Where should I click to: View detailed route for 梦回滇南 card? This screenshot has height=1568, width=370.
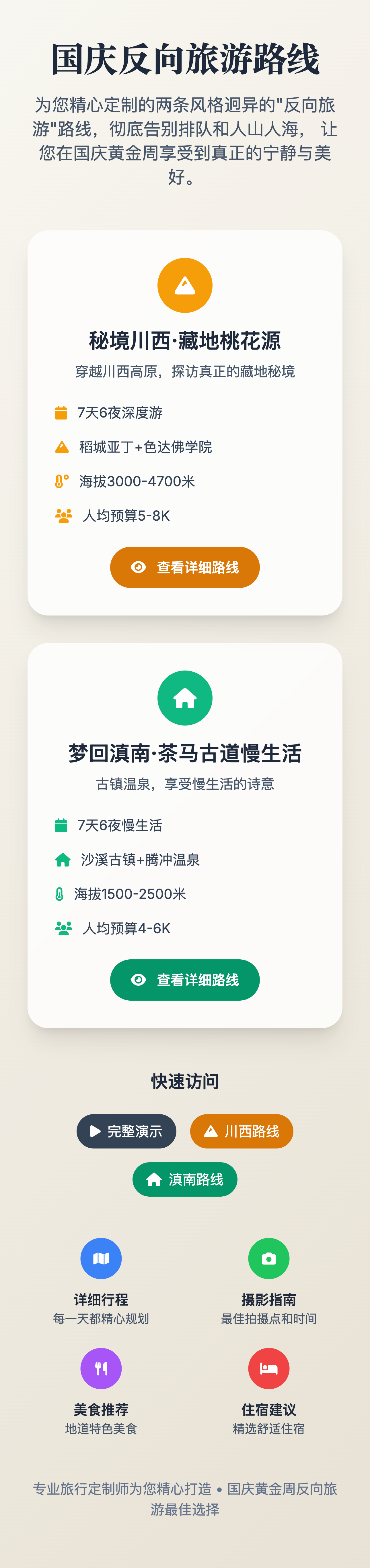[x=185, y=979]
